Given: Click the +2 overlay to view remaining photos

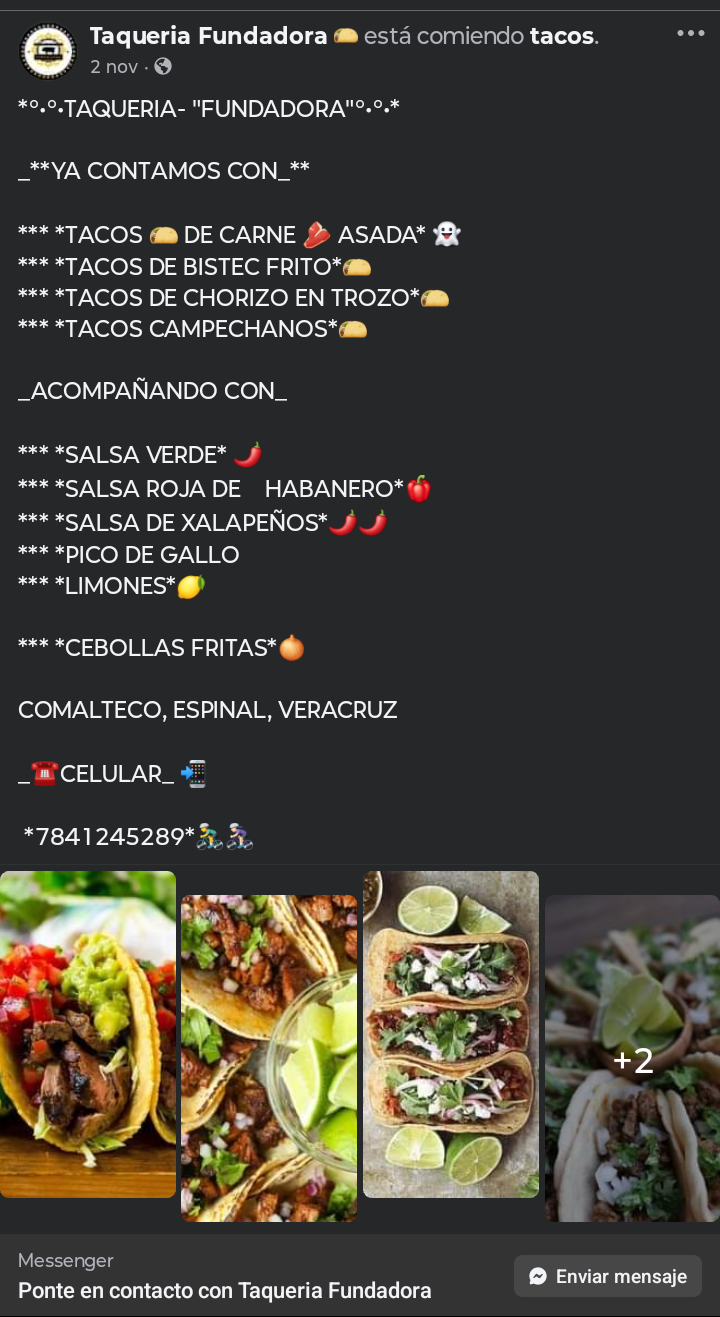Looking at the screenshot, I should pyautogui.click(x=634, y=1061).
